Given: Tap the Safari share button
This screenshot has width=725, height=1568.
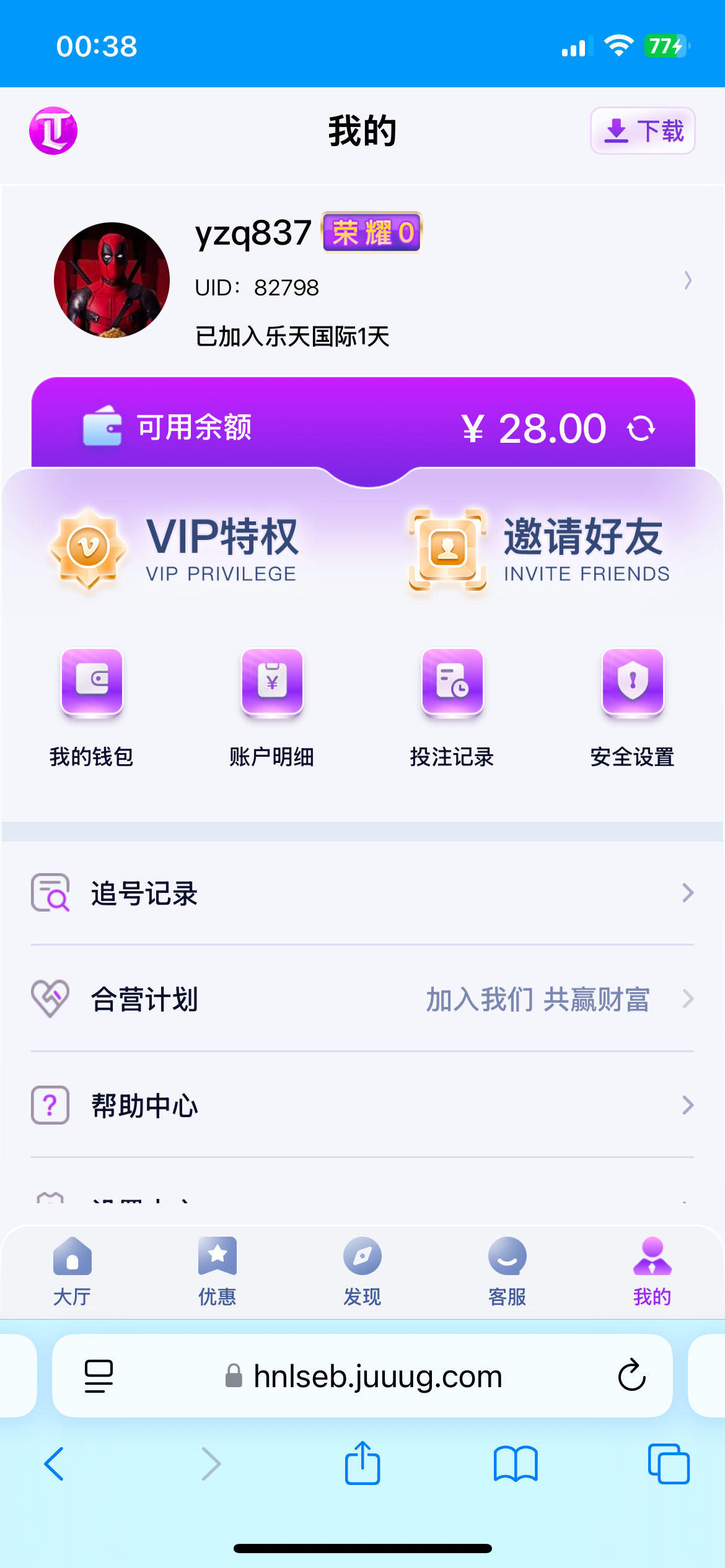Looking at the screenshot, I should tap(362, 1463).
